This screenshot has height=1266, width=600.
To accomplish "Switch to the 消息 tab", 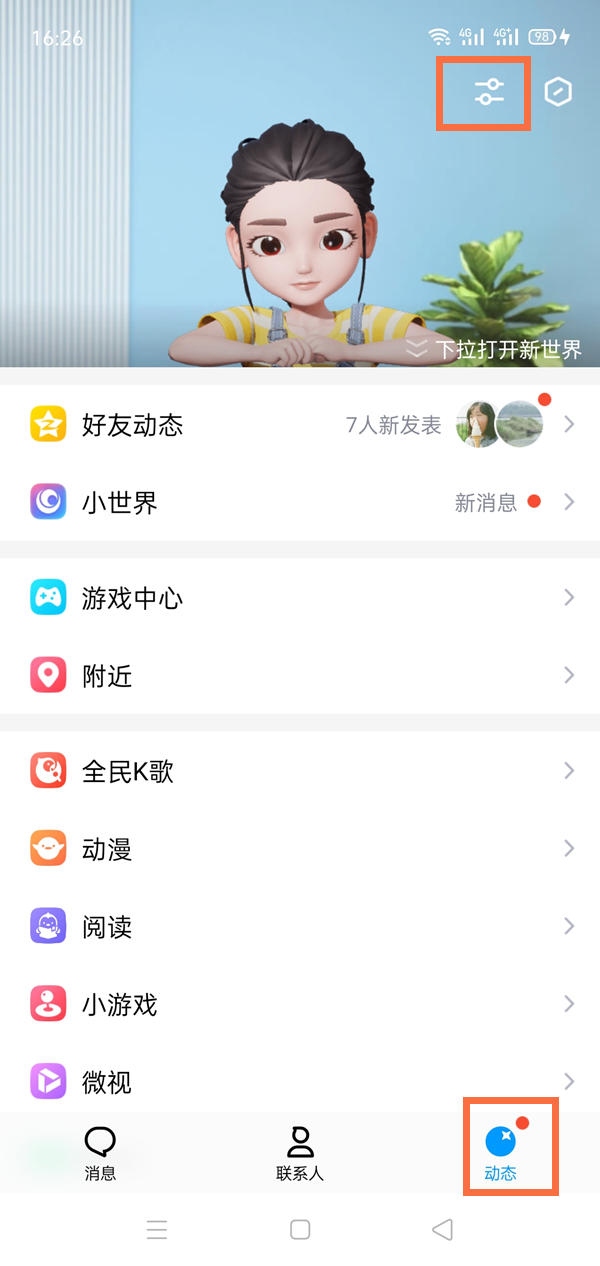I will (x=100, y=1153).
